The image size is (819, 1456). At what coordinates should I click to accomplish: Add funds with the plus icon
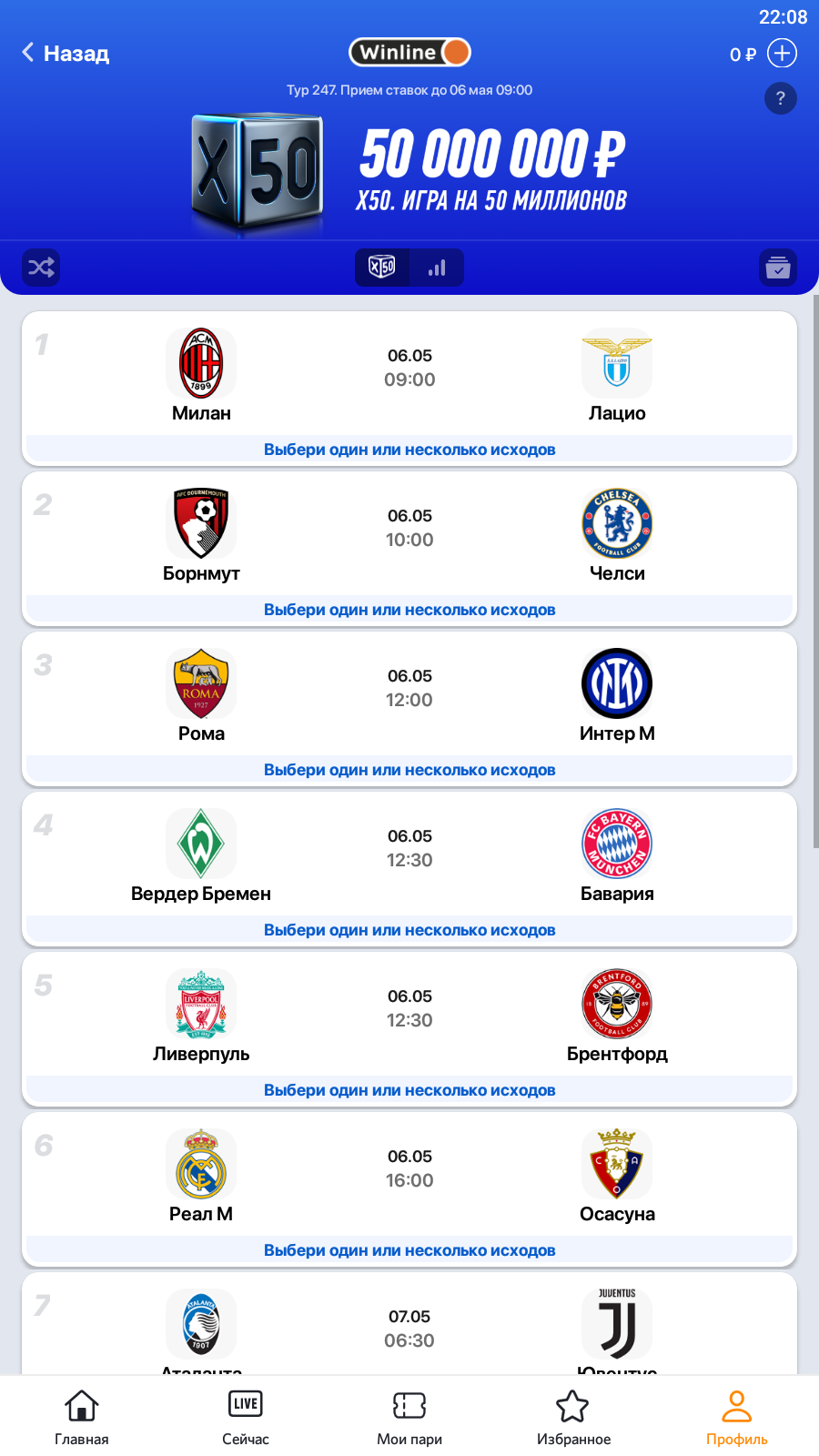click(x=782, y=54)
